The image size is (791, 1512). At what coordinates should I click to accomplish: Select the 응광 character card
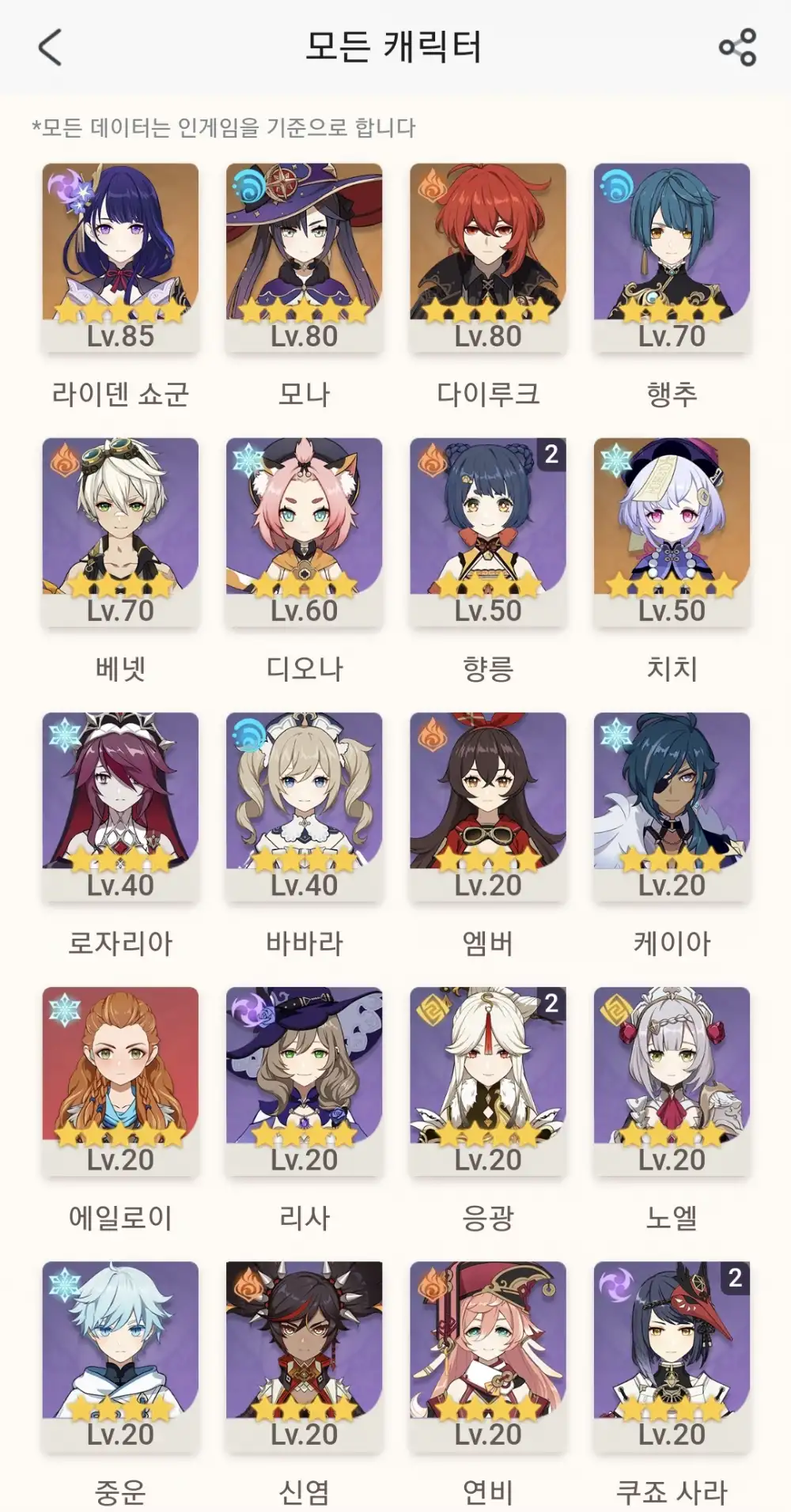point(488,1081)
